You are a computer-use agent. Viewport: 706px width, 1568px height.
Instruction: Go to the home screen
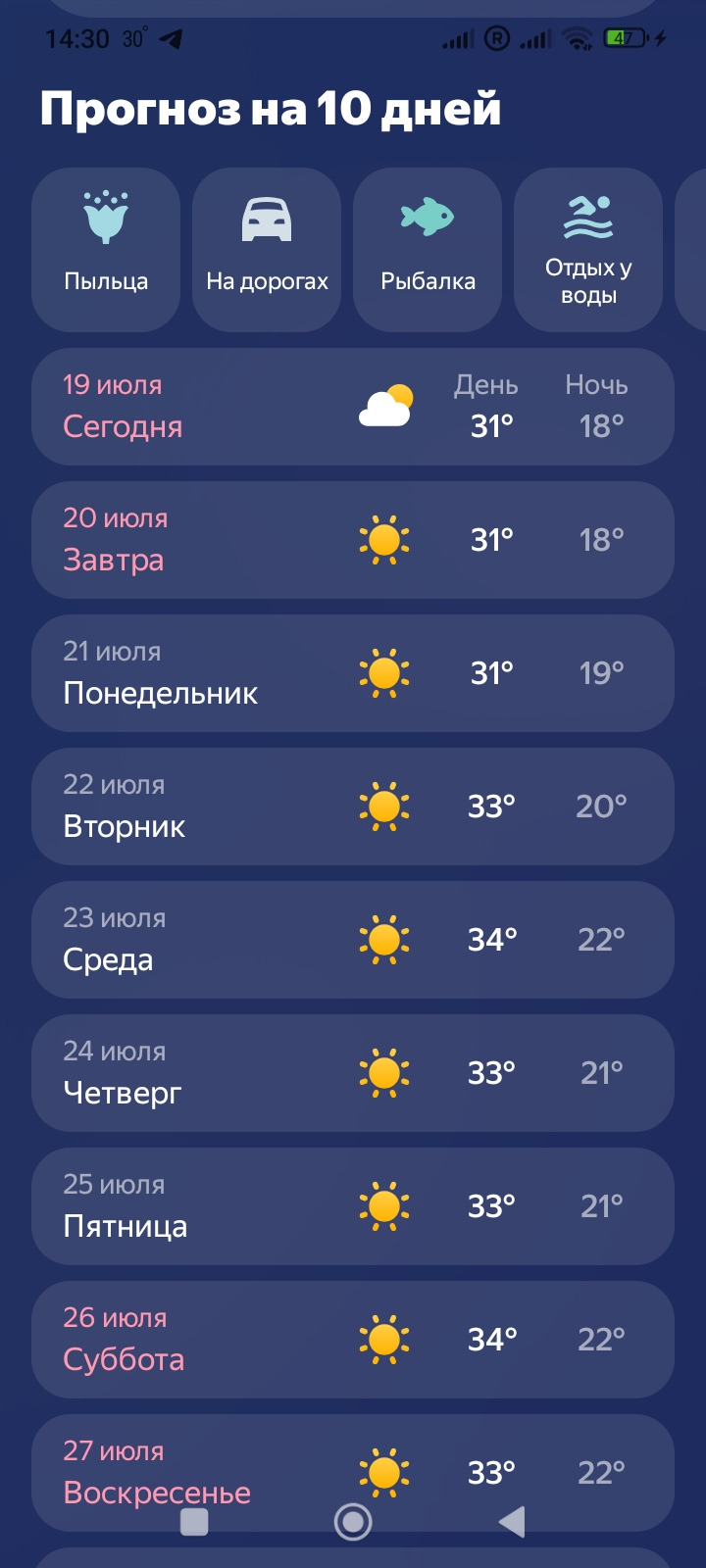point(353,1522)
